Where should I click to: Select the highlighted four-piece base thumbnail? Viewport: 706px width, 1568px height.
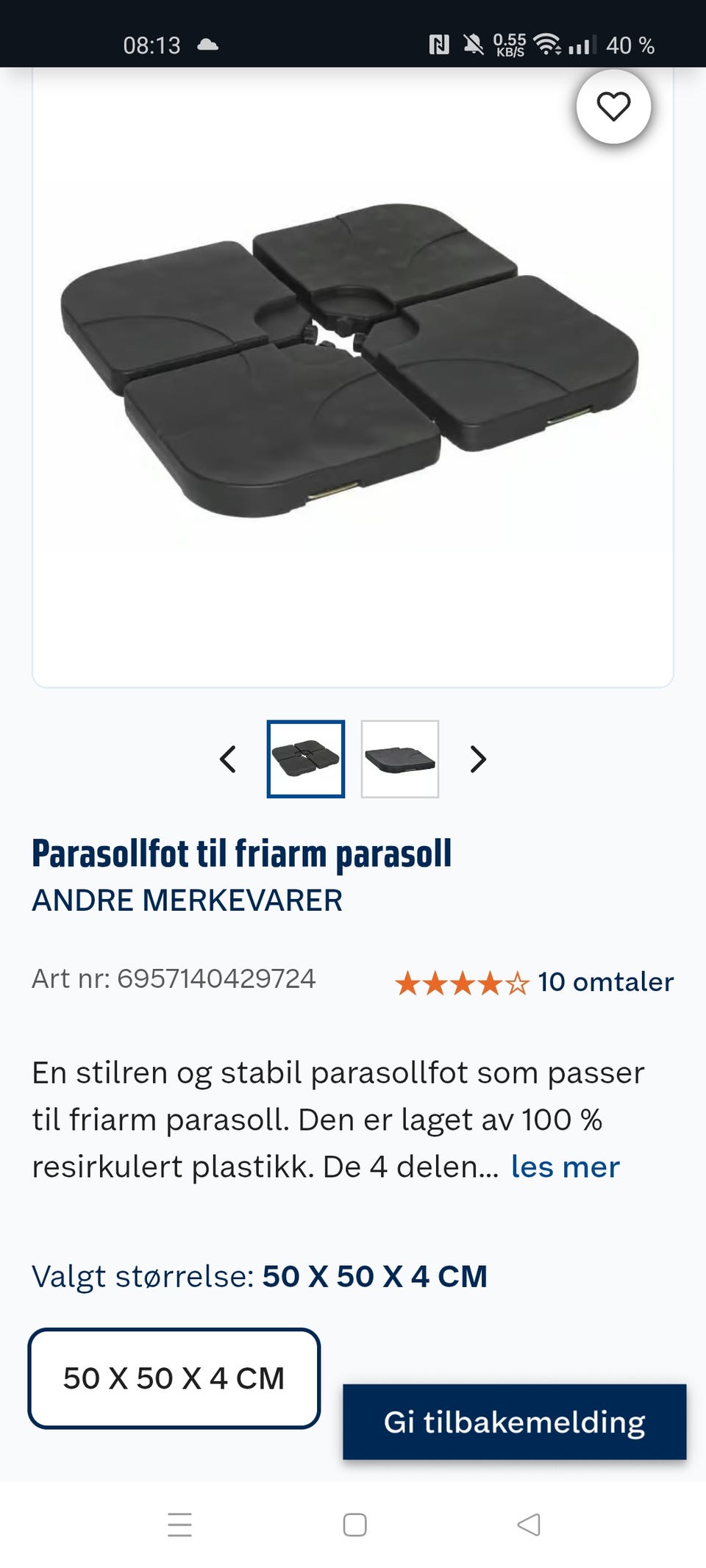coord(306,759)
